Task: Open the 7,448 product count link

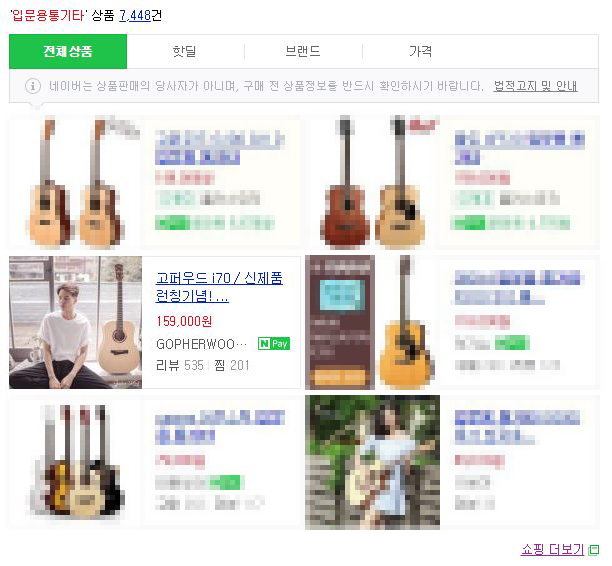Action: [x=135, y=15]
